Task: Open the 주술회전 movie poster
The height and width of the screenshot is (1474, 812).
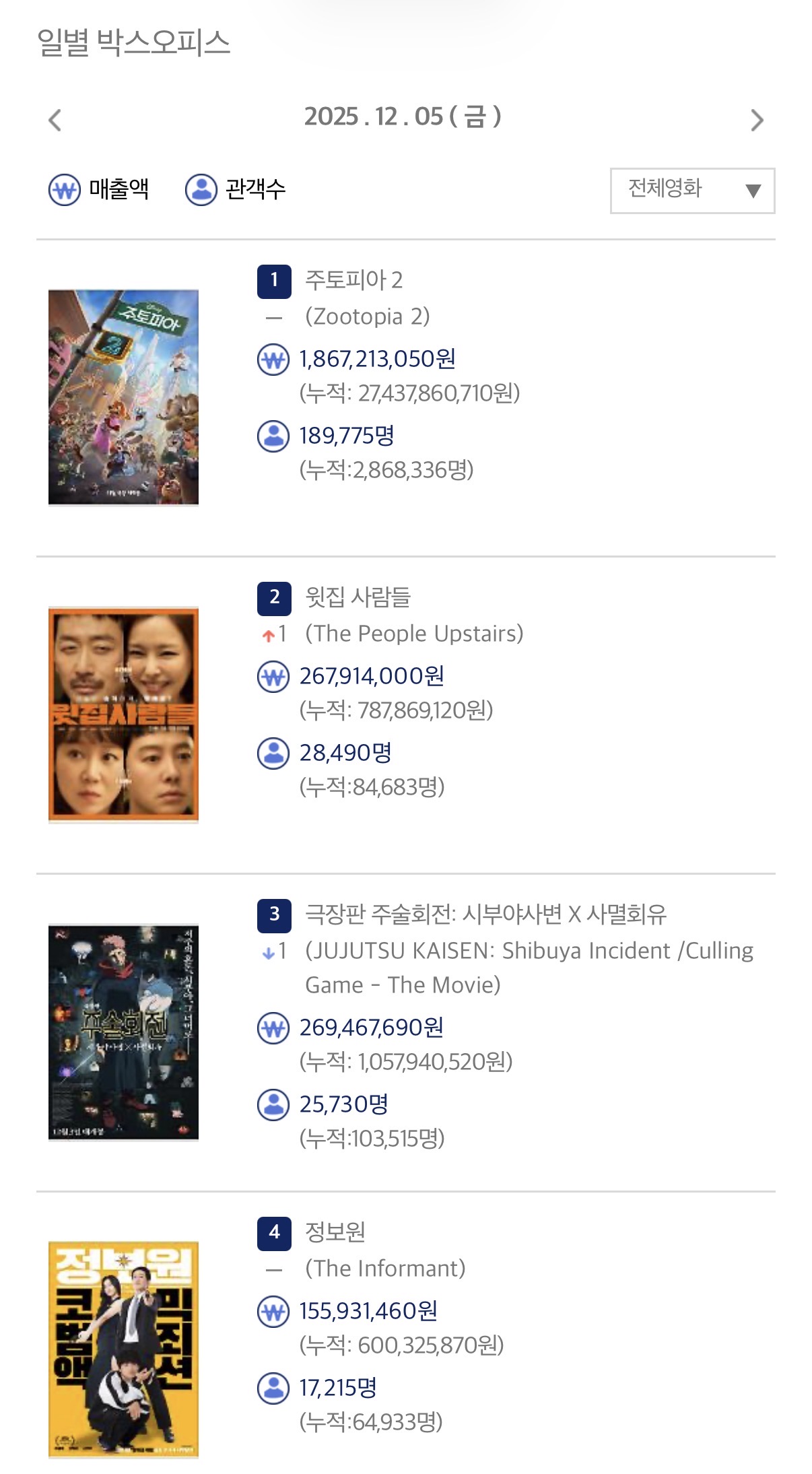Action: (x=123, y=1032)
